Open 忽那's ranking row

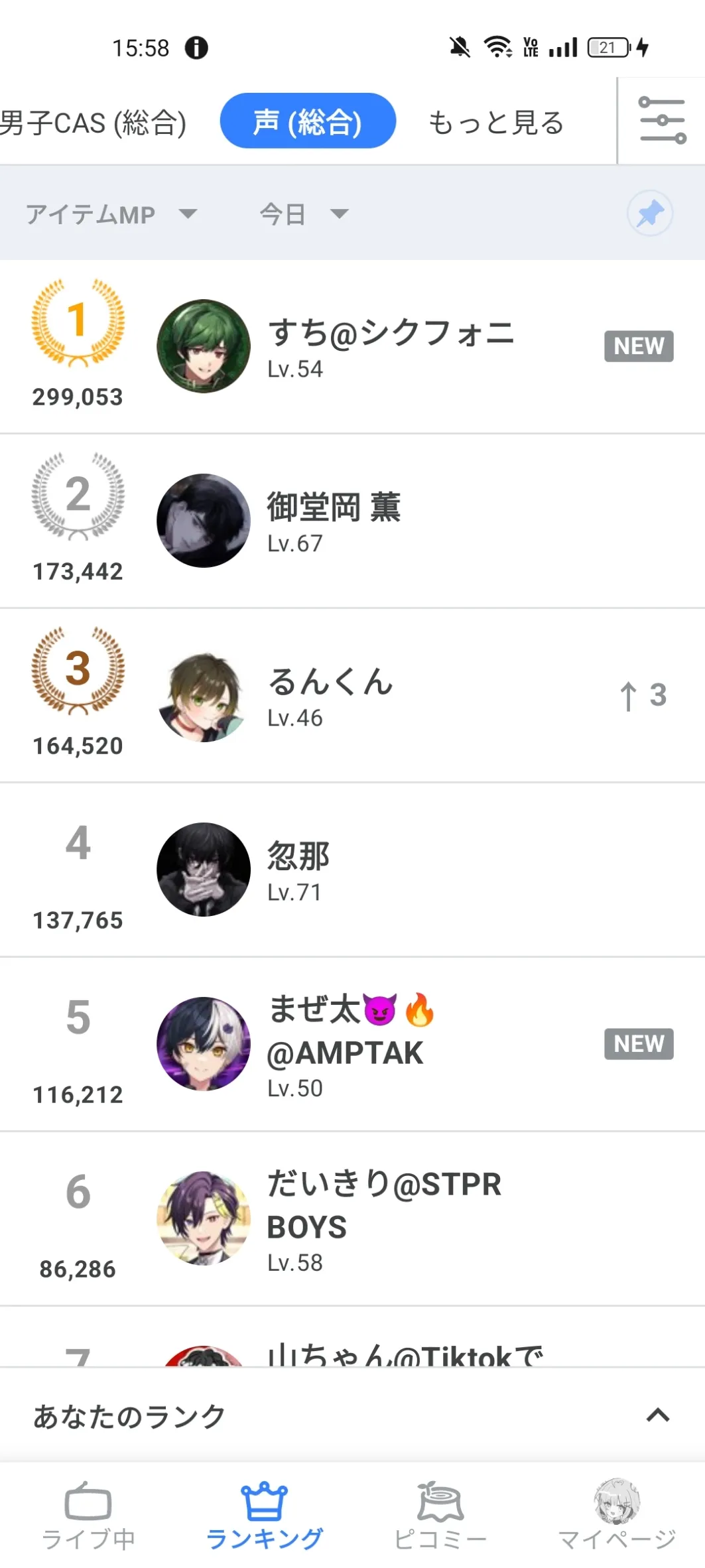[x=352, y=870]
